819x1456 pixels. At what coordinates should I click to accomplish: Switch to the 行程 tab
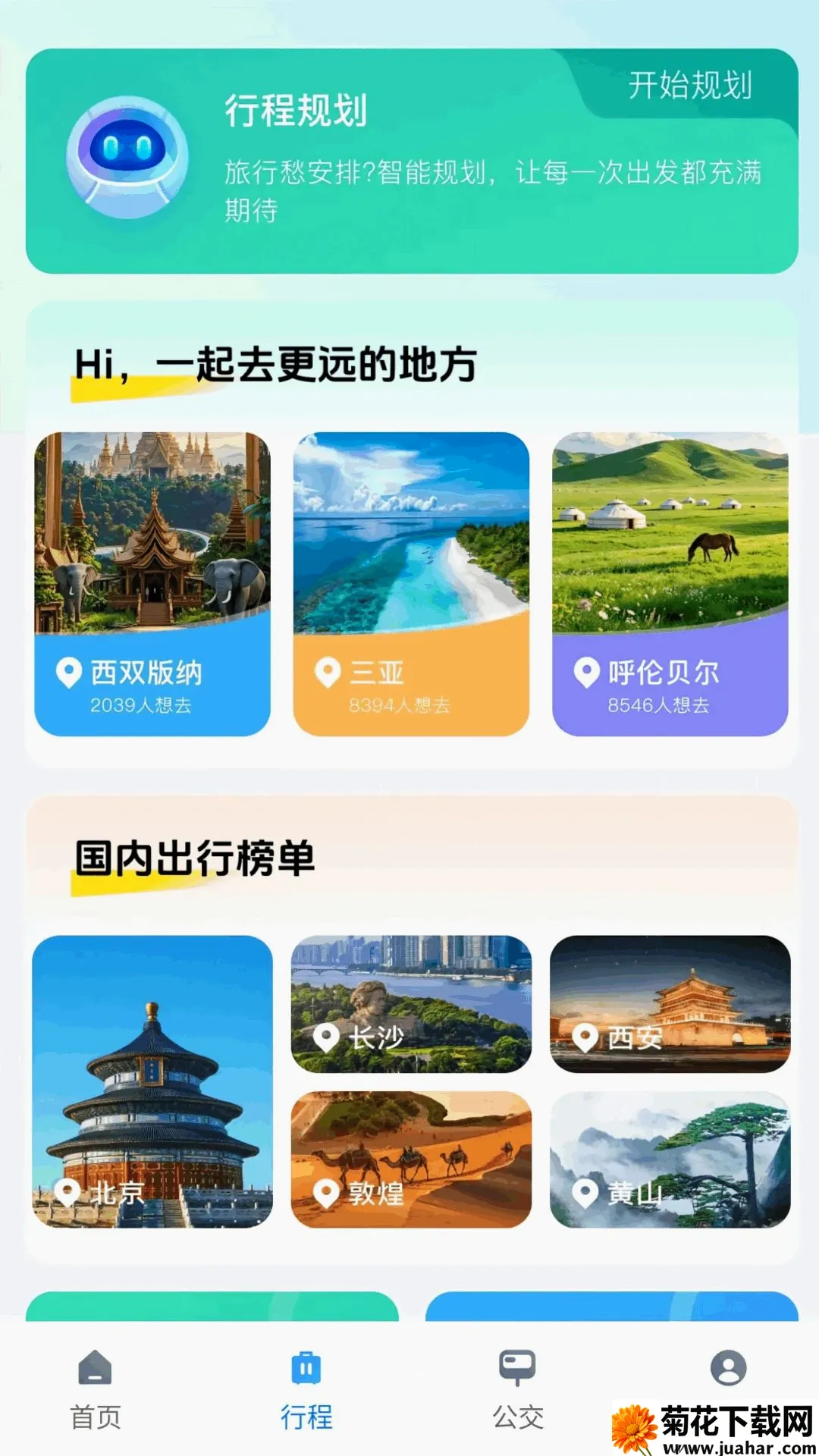306,1389
